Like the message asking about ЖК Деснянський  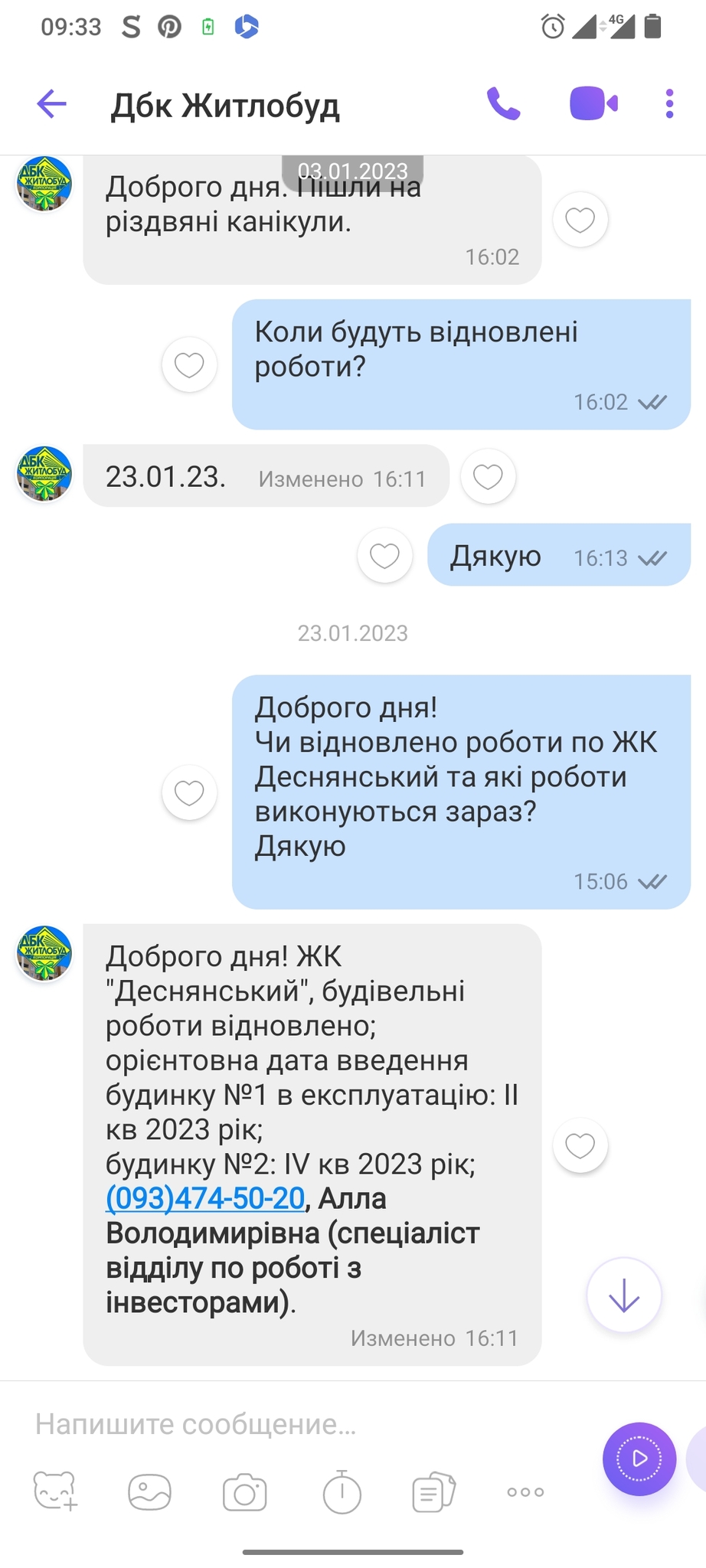click(189, 792)
